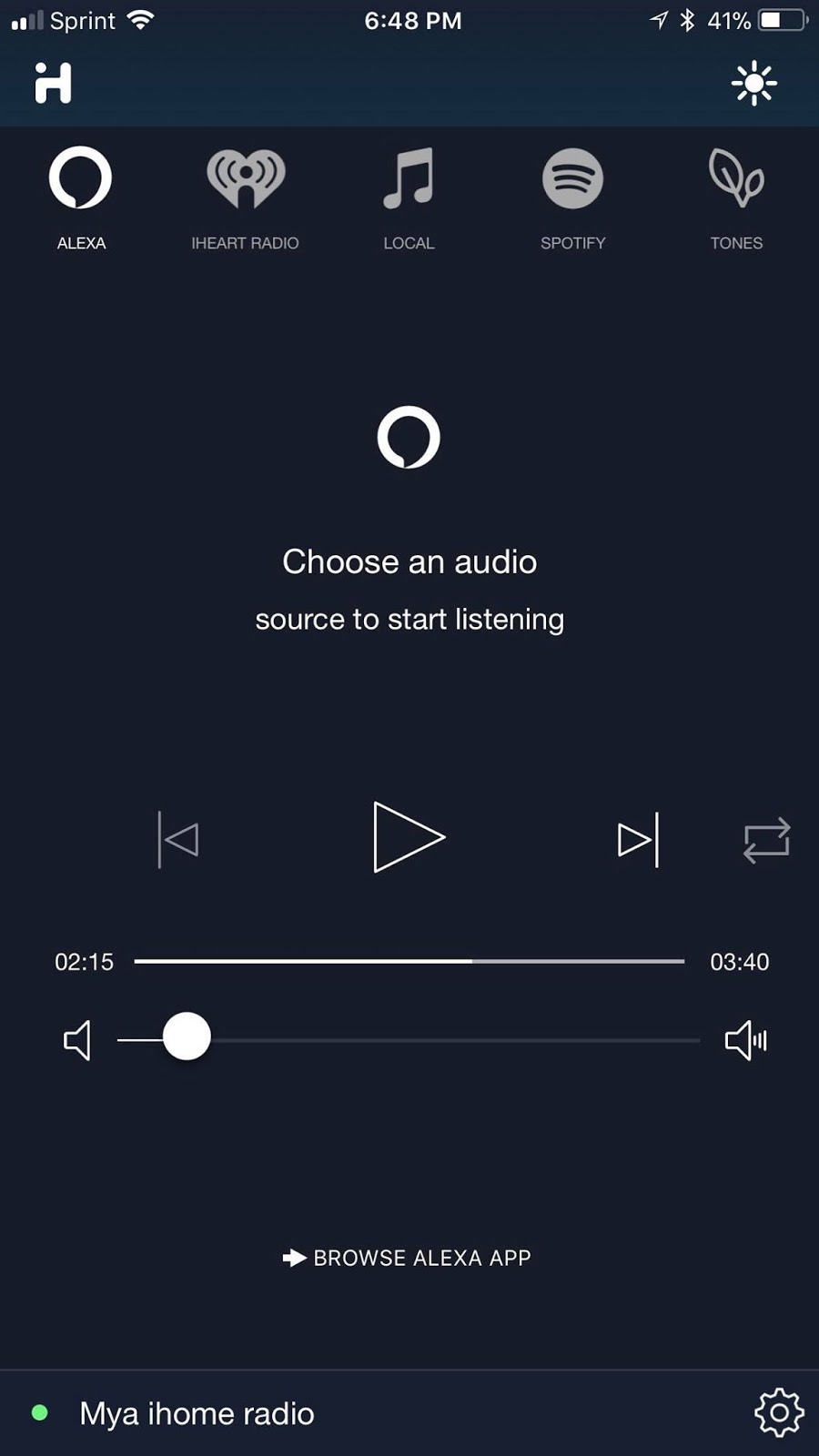Skip to the previous track
This screenshot has width=819, height=1456.
tap(178, 839)
